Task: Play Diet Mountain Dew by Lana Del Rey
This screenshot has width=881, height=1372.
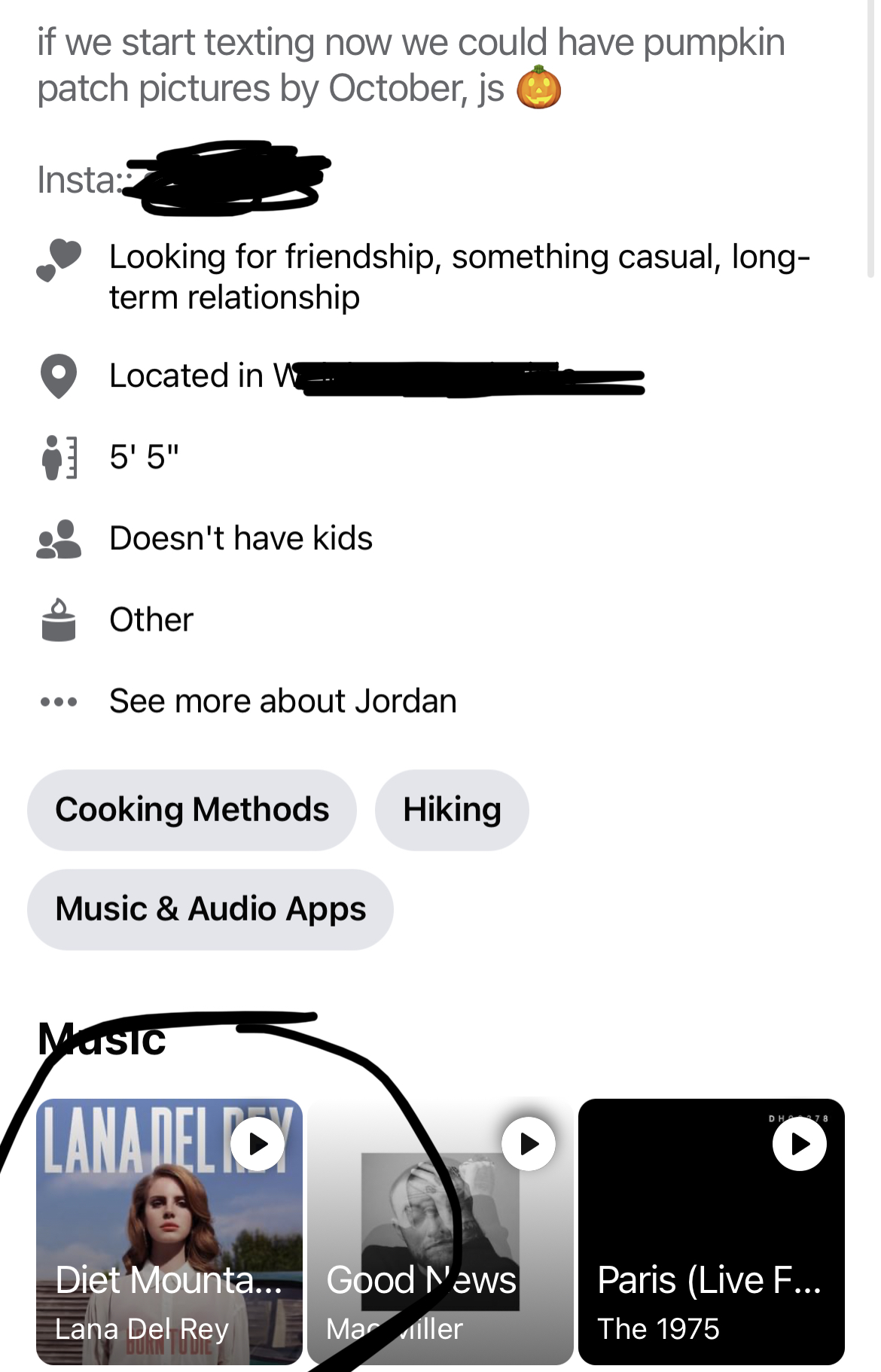Action: point(258,1144)
